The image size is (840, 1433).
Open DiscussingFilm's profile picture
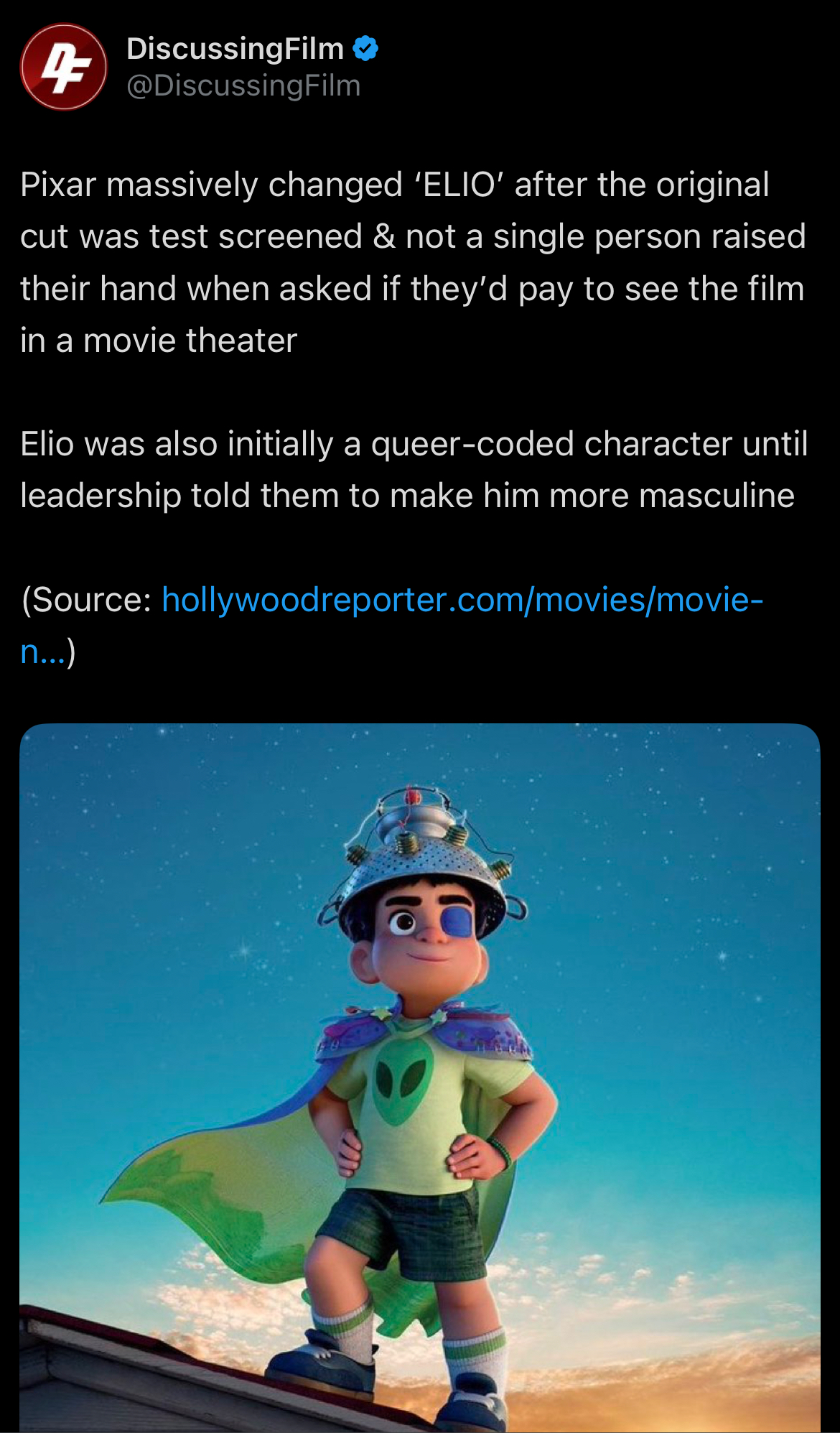63,67
